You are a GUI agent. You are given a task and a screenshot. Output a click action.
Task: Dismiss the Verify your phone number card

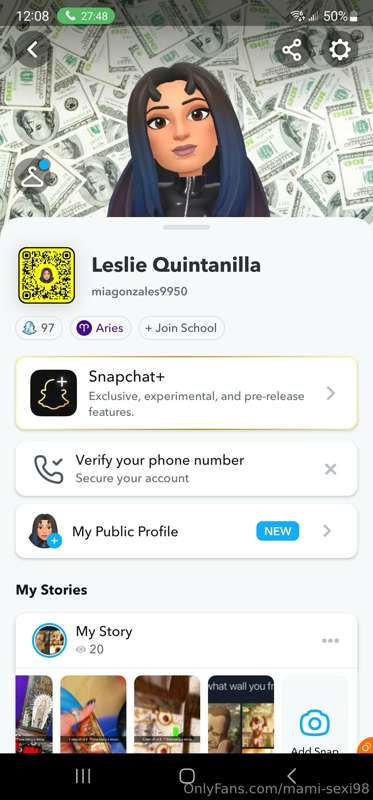coord(331,469)
